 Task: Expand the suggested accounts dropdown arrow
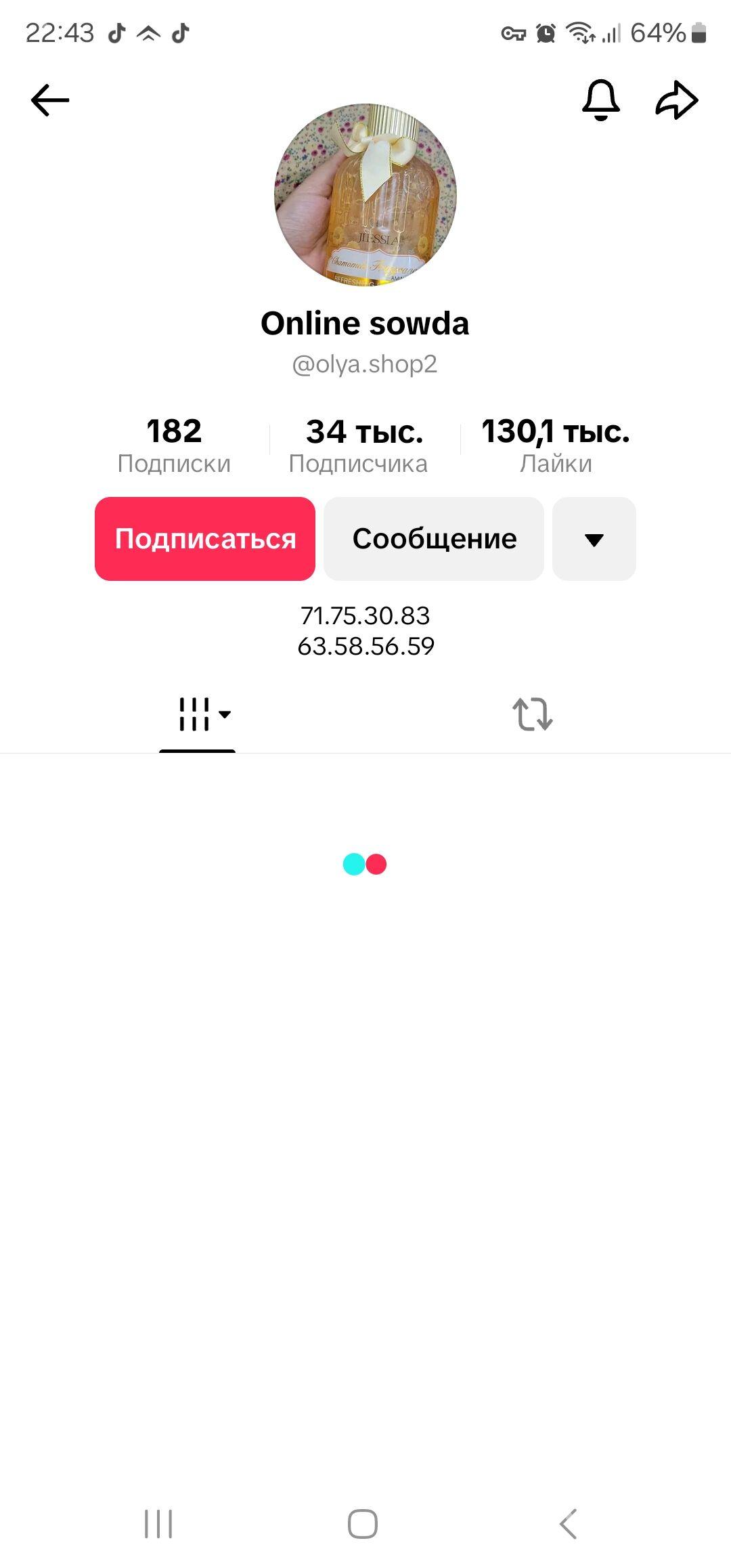click(x=594, y=539)
